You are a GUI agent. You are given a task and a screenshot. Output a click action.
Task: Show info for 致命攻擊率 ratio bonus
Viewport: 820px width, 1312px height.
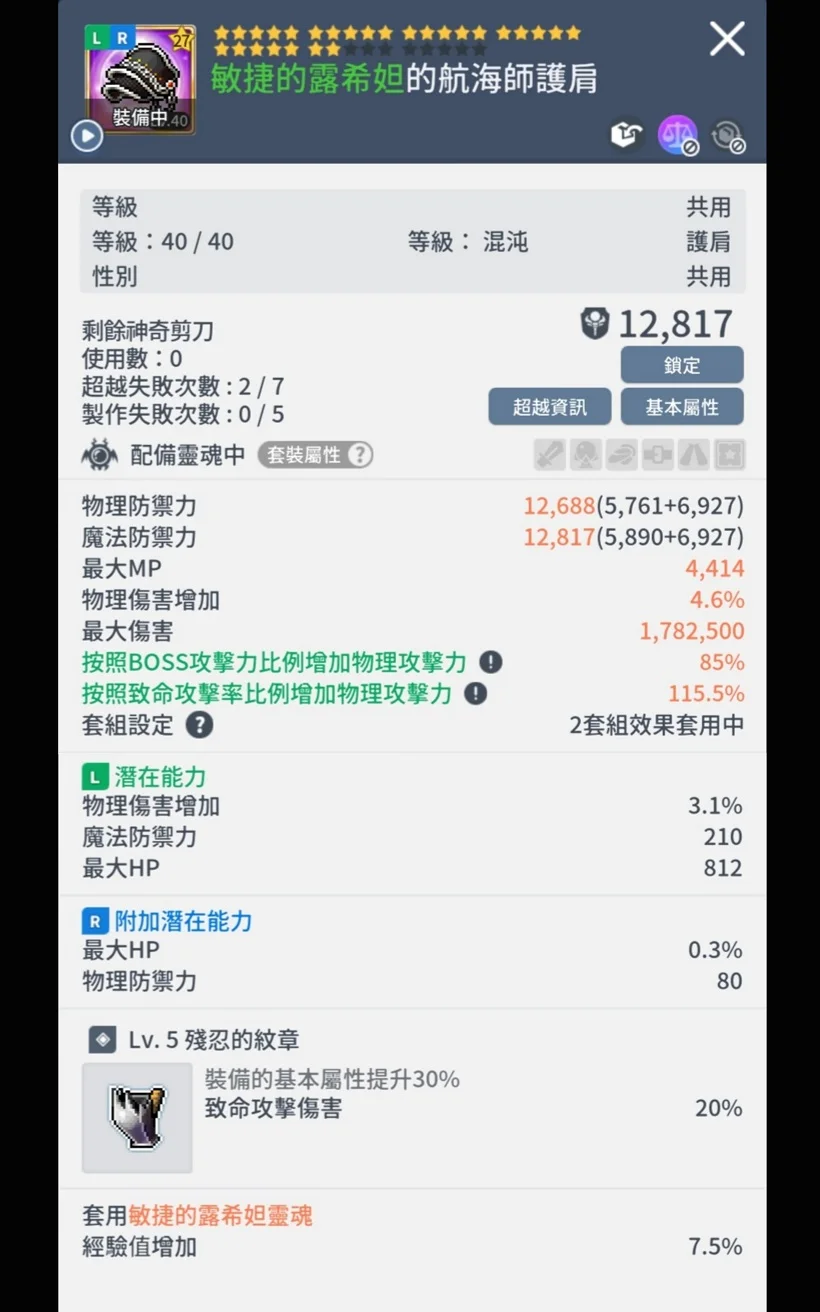(x=475, y=693)
